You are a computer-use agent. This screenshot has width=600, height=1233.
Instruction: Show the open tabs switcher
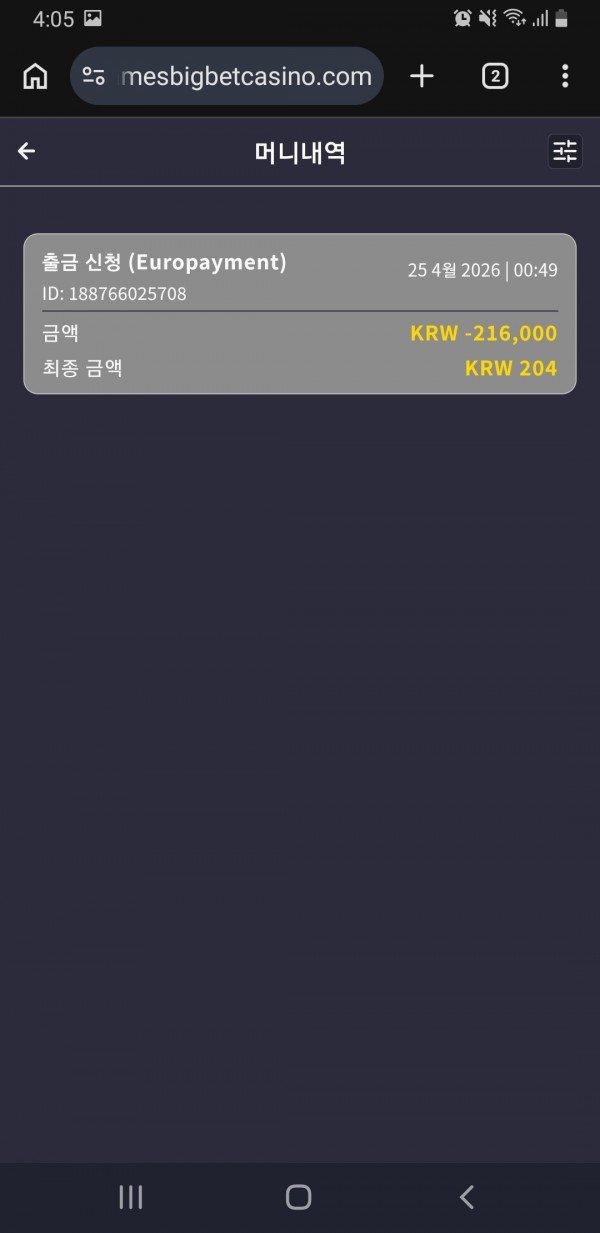tap(495, 76)
